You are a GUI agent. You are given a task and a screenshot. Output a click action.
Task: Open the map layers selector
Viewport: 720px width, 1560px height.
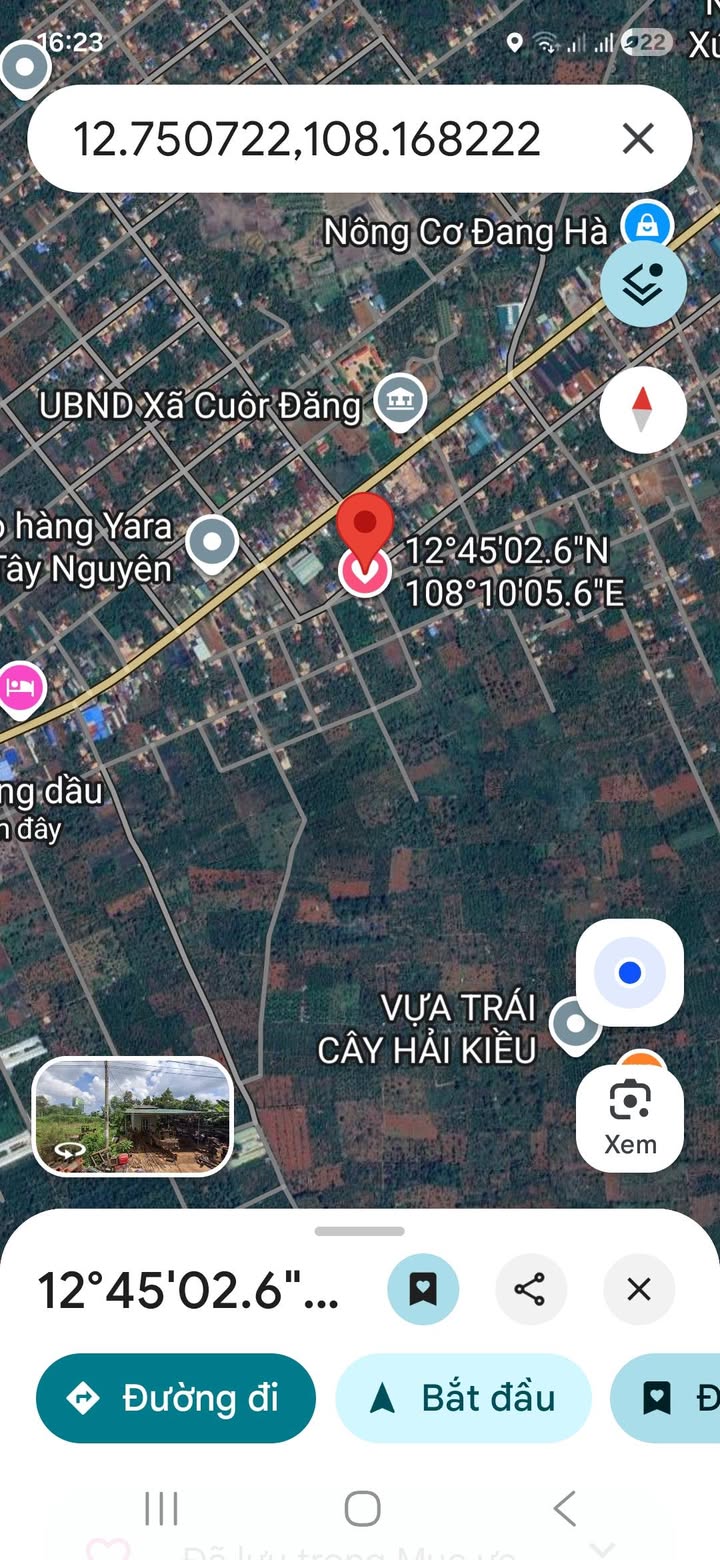(643, 284)
